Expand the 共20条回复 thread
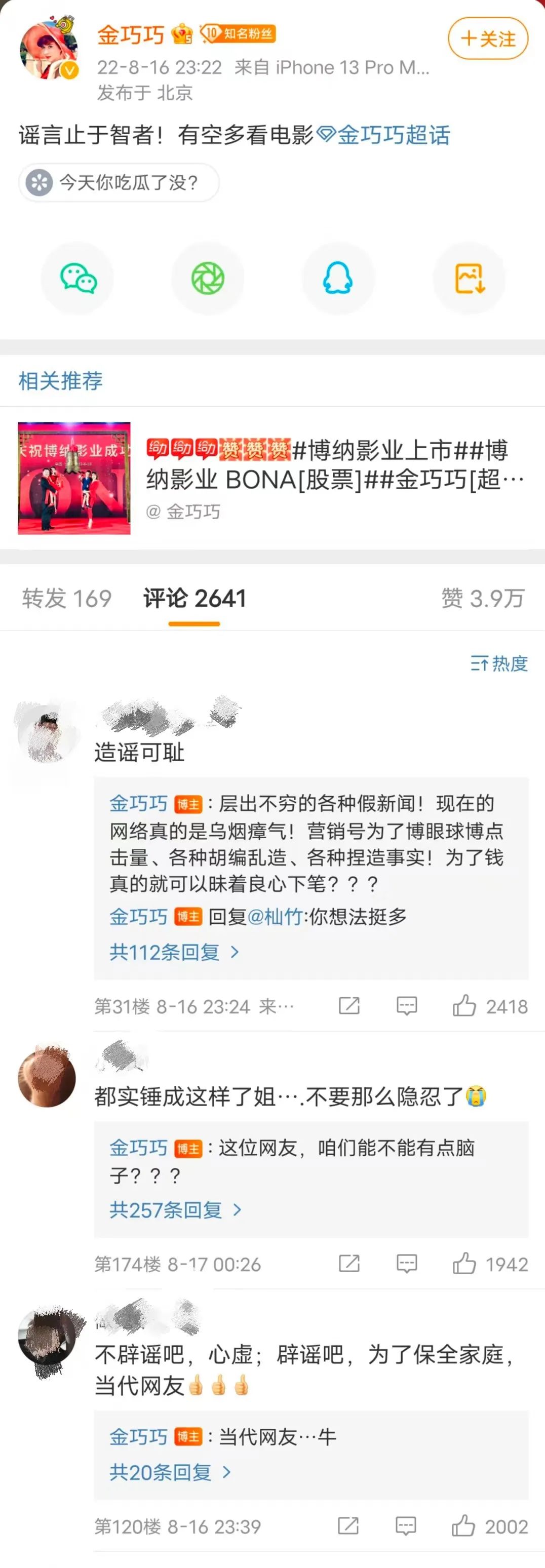Image resolution: width=545 pixels, height=1568 pixels. pyautogui.click(x=170, y=1472)
